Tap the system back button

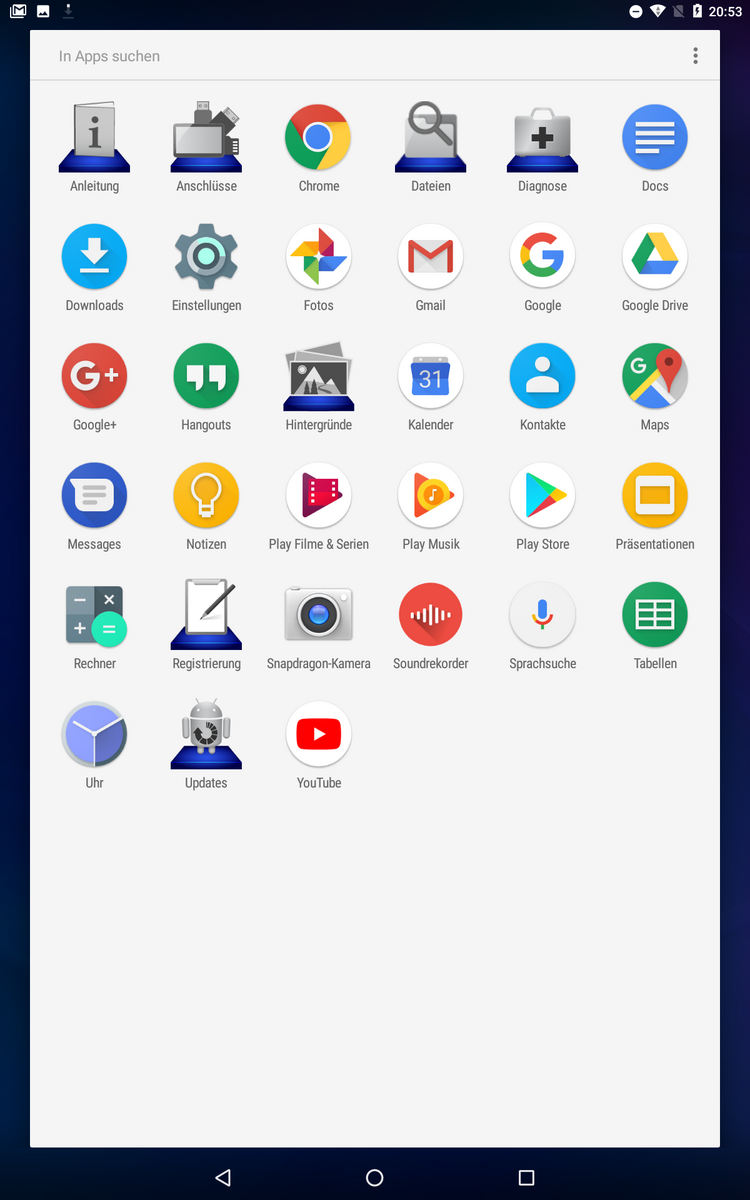click(x=223, y=1177)
